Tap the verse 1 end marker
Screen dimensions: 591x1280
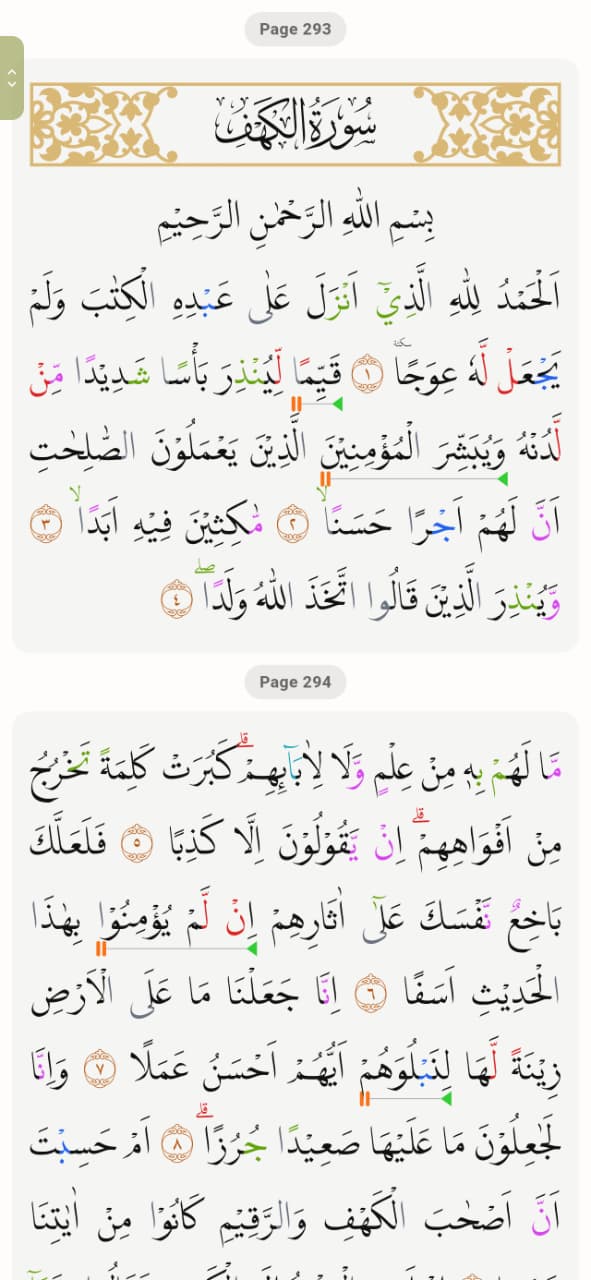[x=369, y=381]
